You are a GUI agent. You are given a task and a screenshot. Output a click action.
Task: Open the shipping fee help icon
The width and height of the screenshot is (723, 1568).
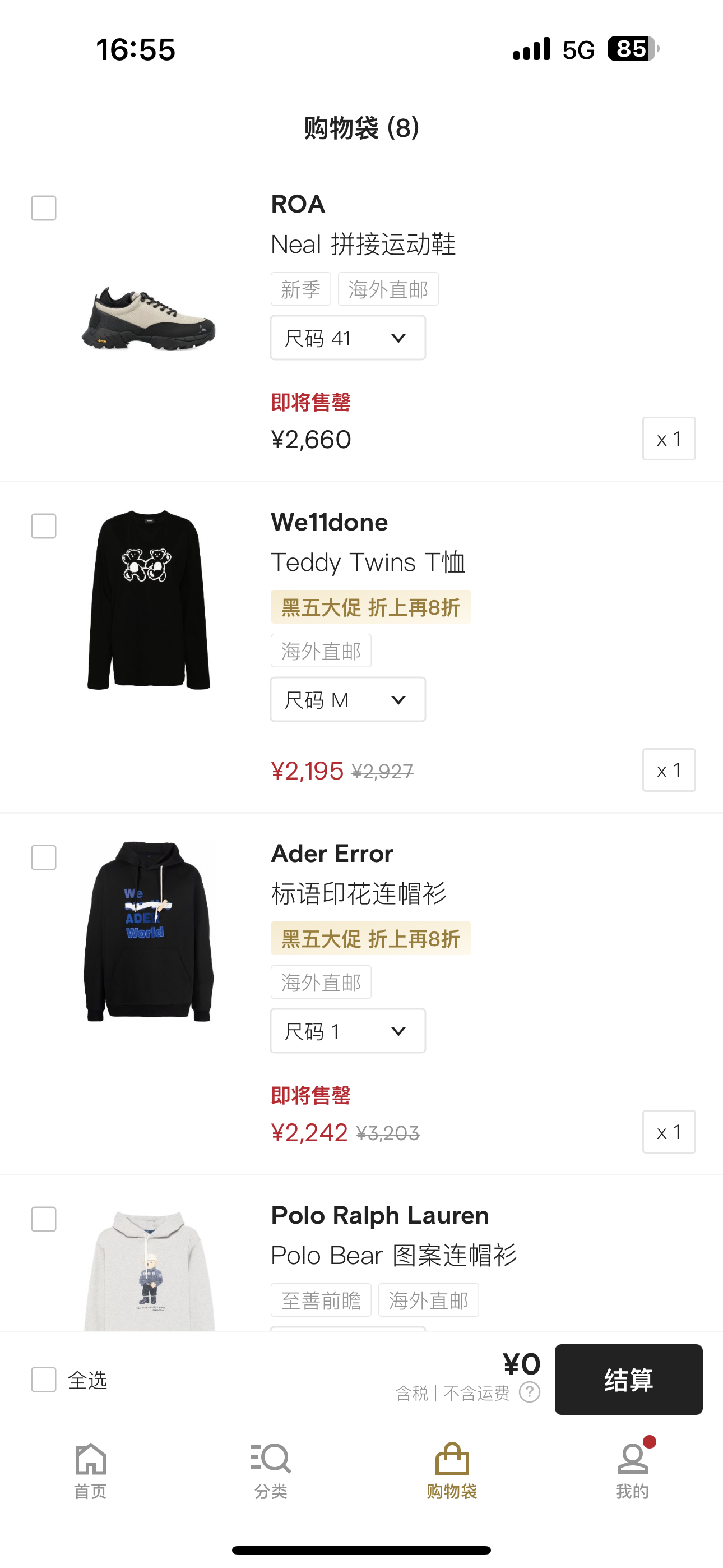(530, 1392)
